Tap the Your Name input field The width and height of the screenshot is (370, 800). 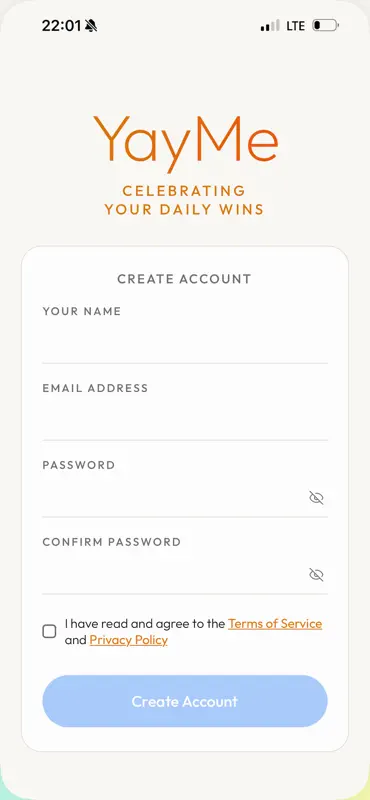click(x=185, y=343)
